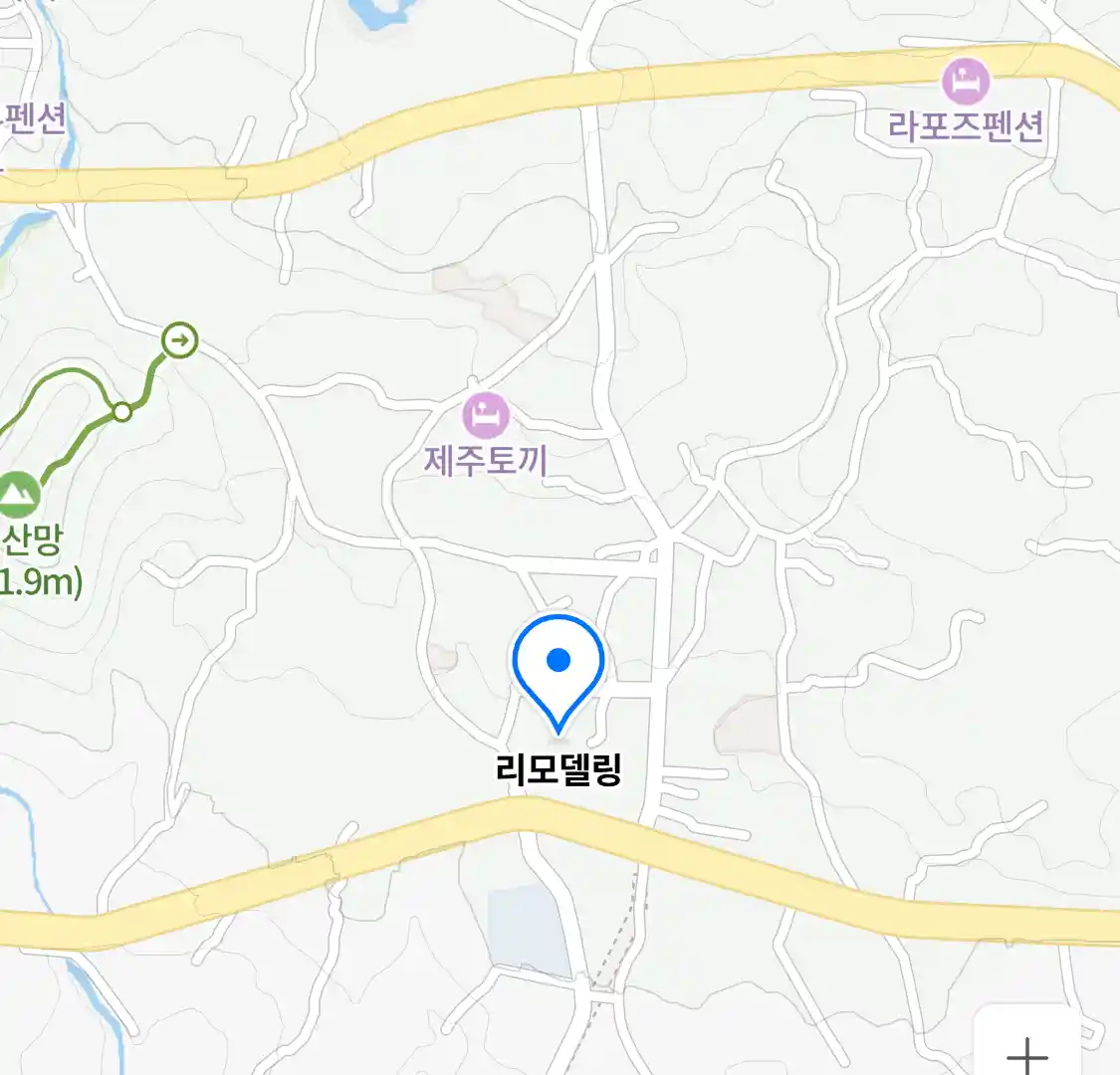Tap the green trail entrance arrow marker
The width and height of the screenshot is (1120, 1075).
tap(180, 341)
